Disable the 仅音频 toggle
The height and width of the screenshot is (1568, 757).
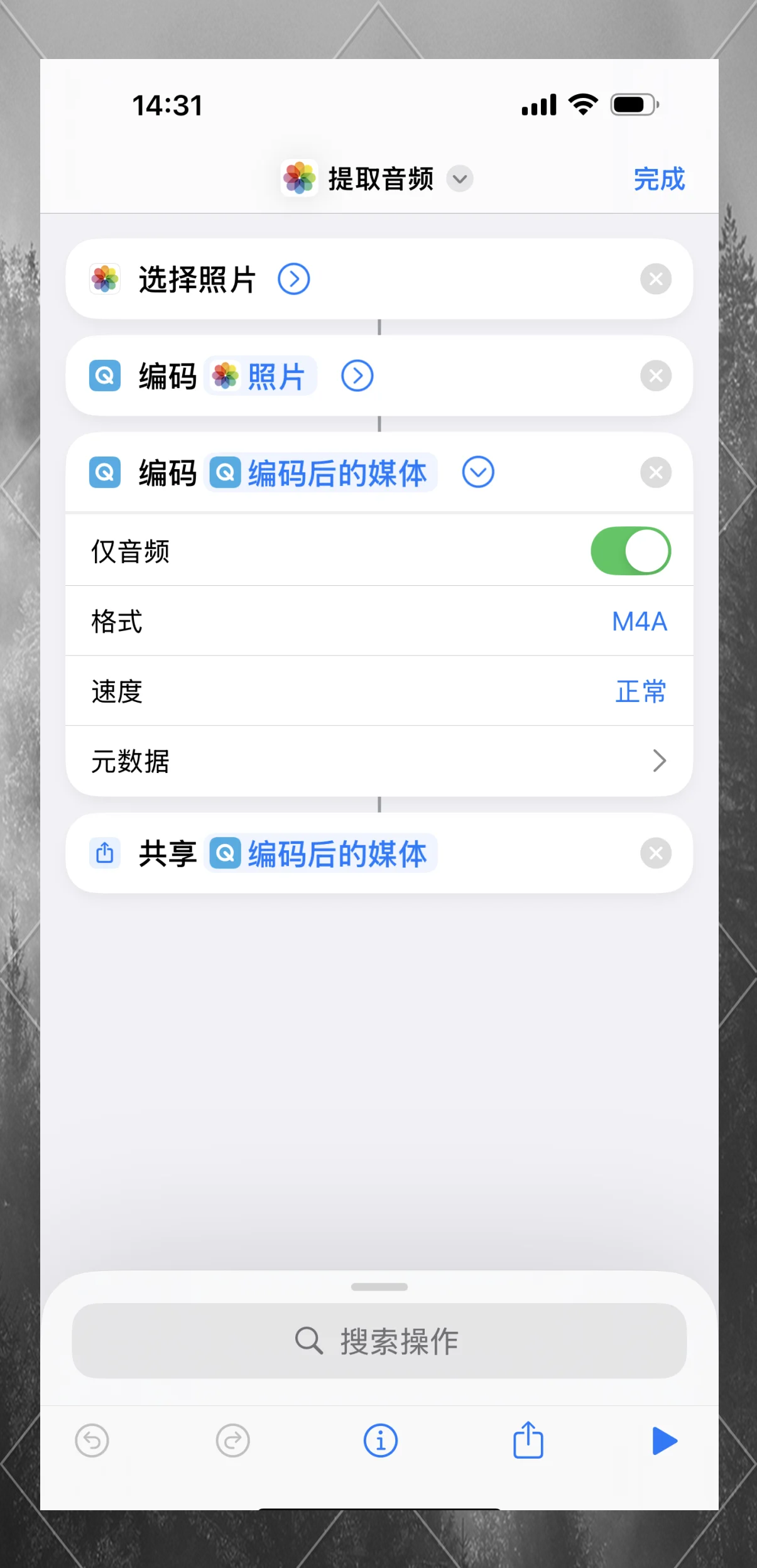pos(630,550)
